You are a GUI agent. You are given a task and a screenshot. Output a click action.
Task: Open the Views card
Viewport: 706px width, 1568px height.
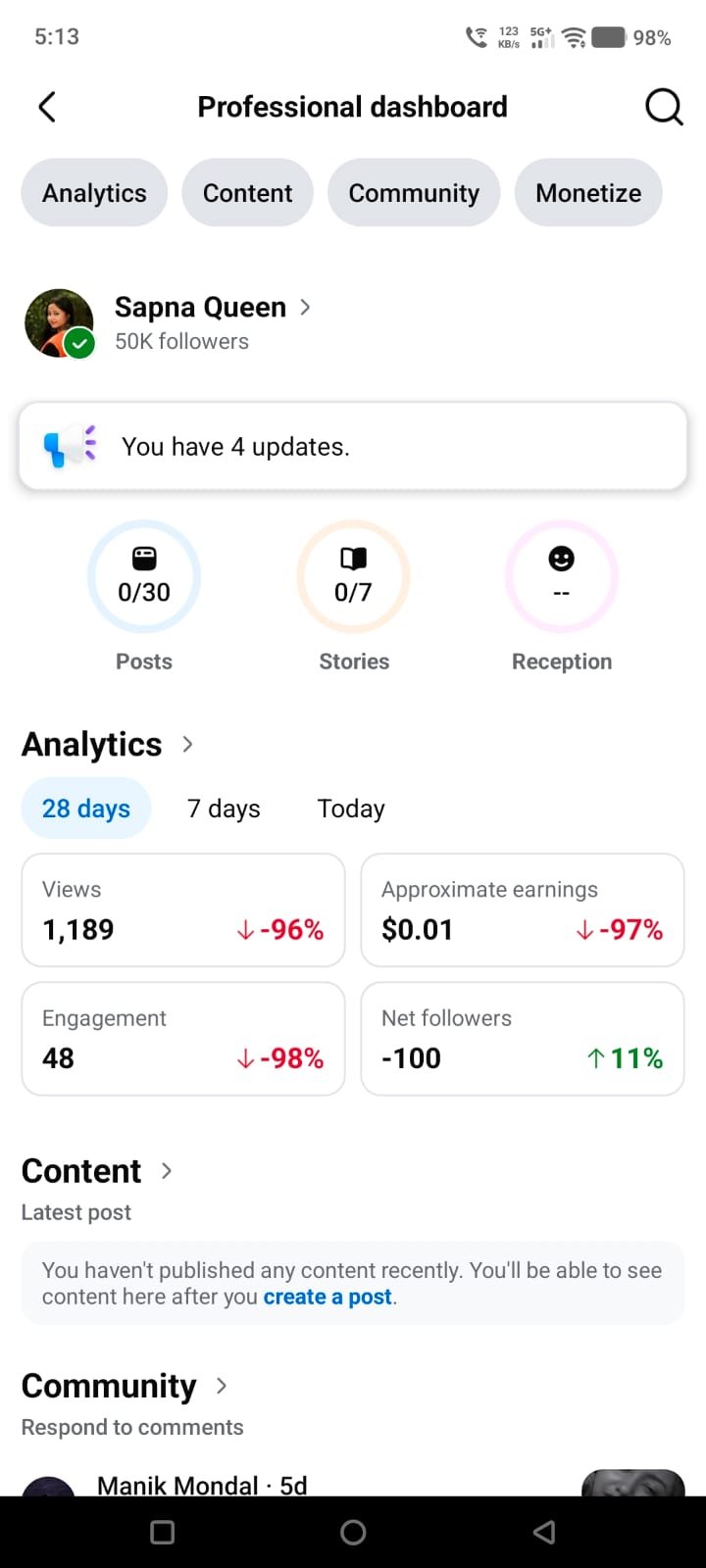pyautogui.click(x=183, y=910)
